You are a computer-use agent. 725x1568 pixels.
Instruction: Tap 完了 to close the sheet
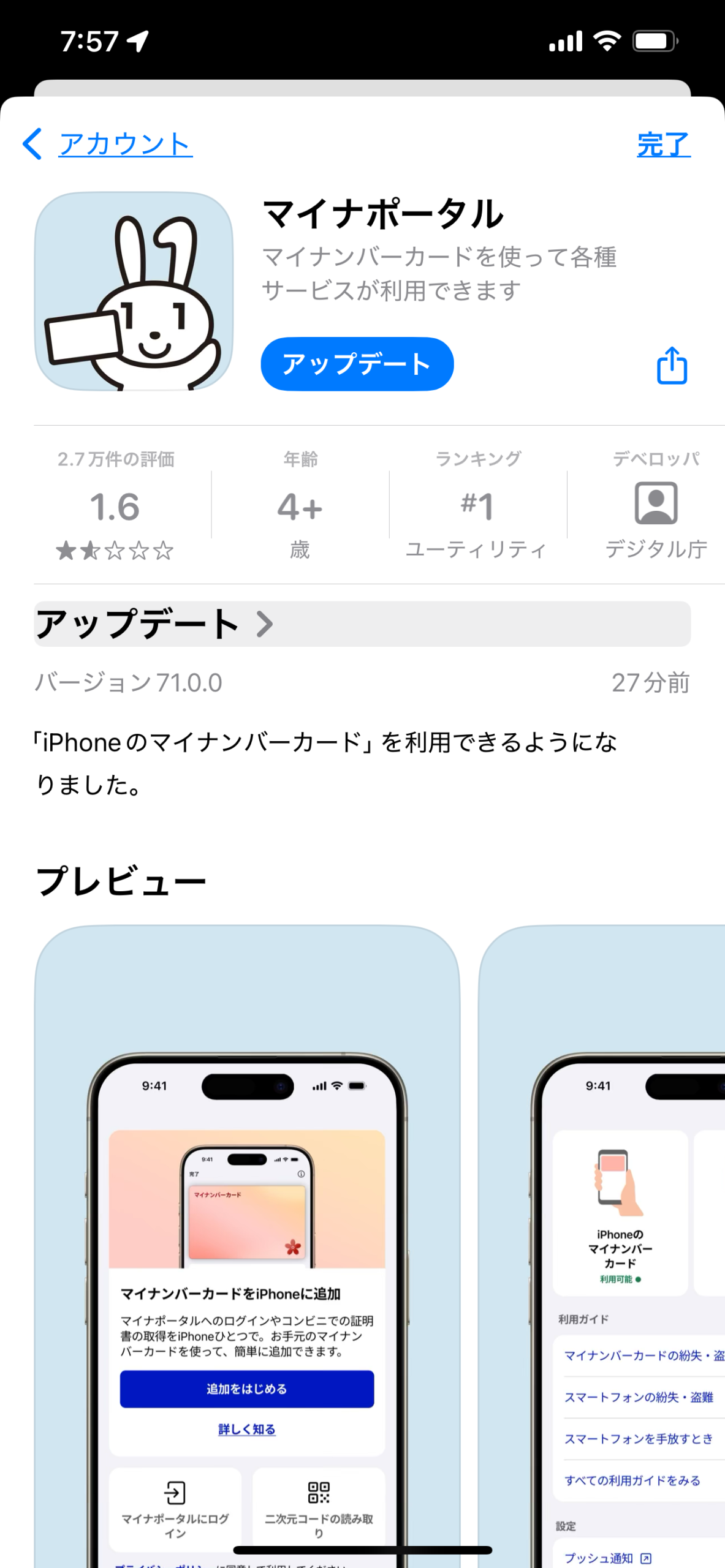click(x=663, y=145)
